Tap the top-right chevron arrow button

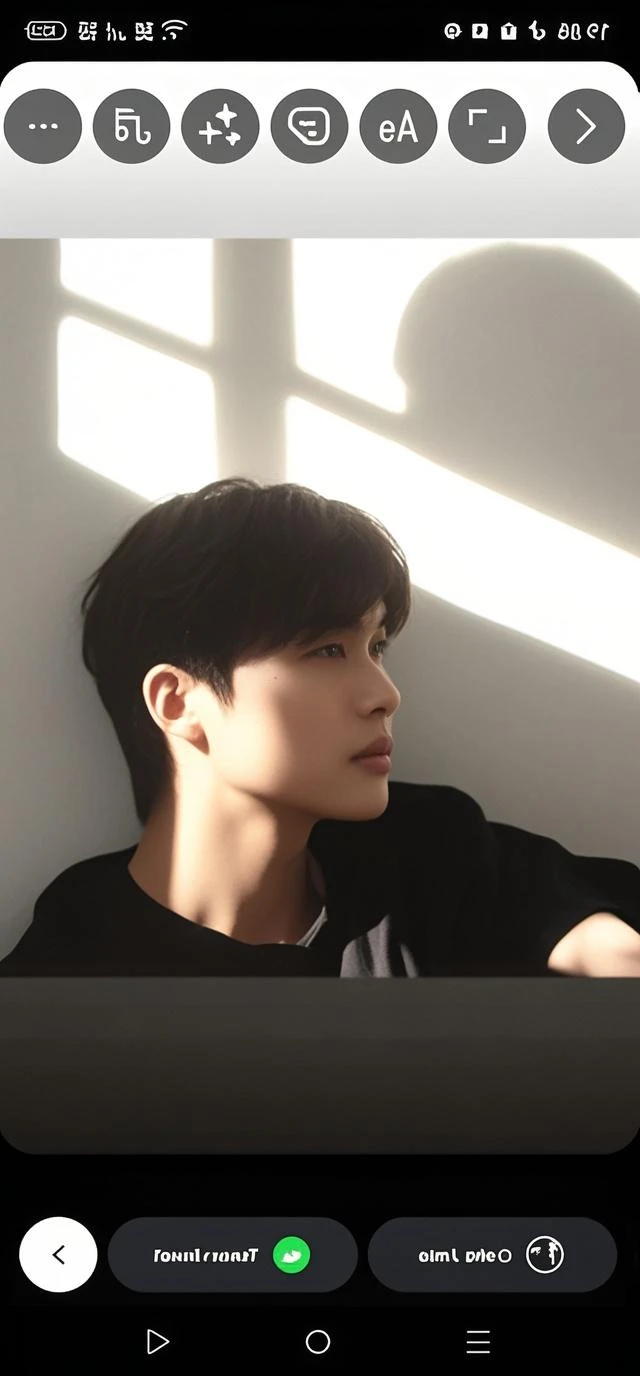point(586,127)
